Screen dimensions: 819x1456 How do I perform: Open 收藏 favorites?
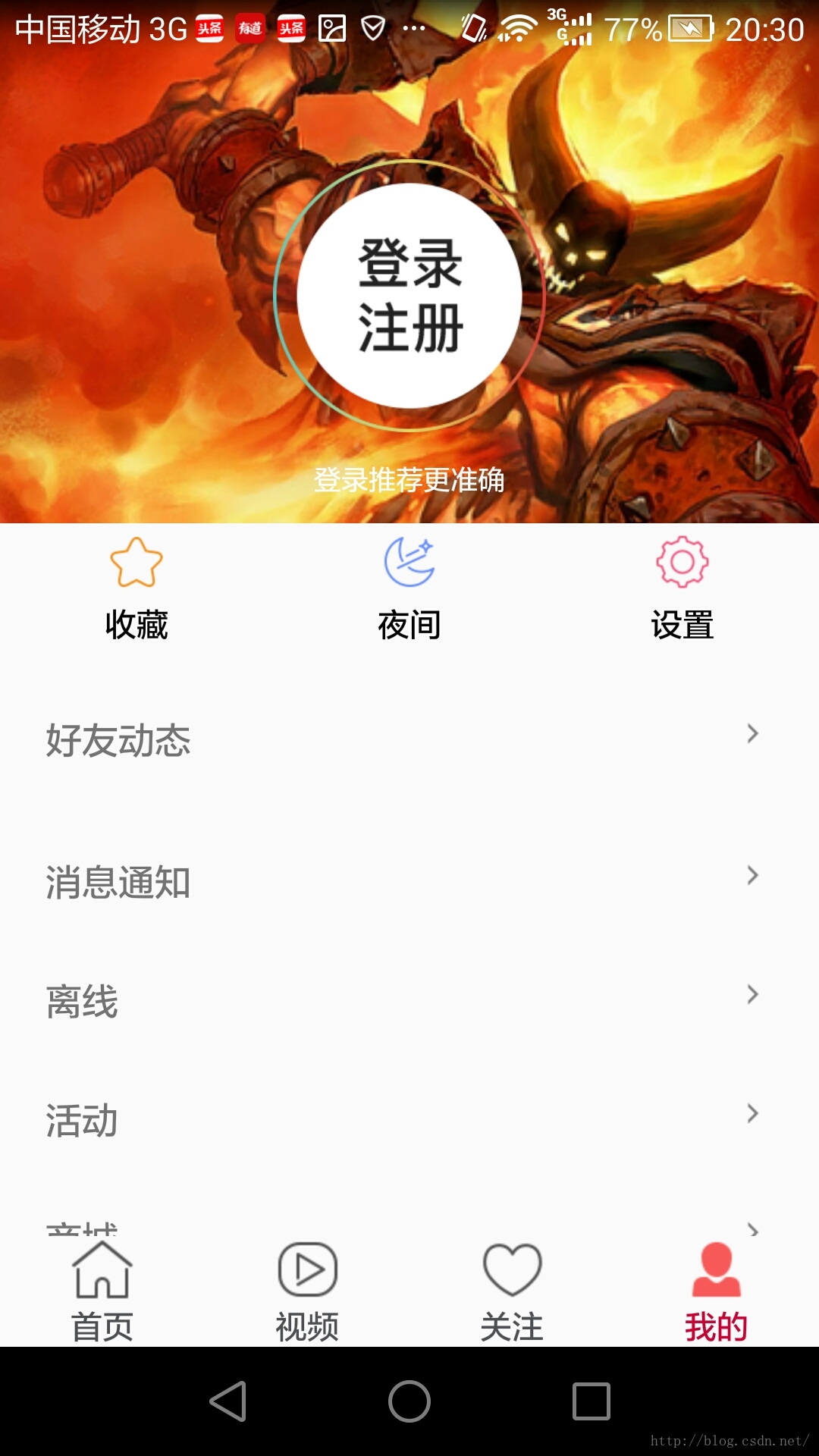tap(136, 589)
